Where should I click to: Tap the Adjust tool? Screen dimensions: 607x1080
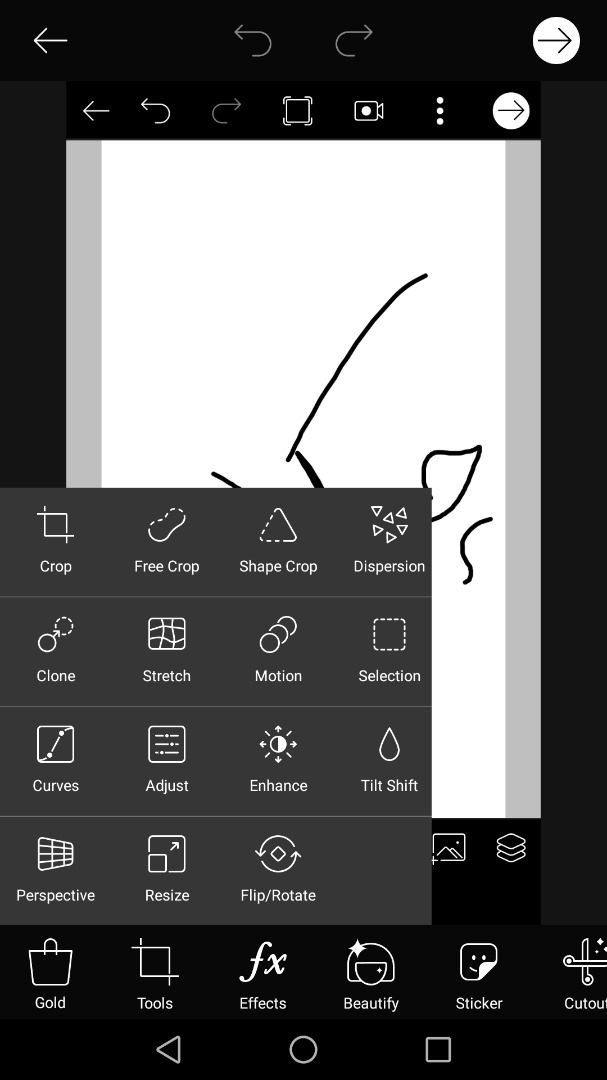point(167,760)
